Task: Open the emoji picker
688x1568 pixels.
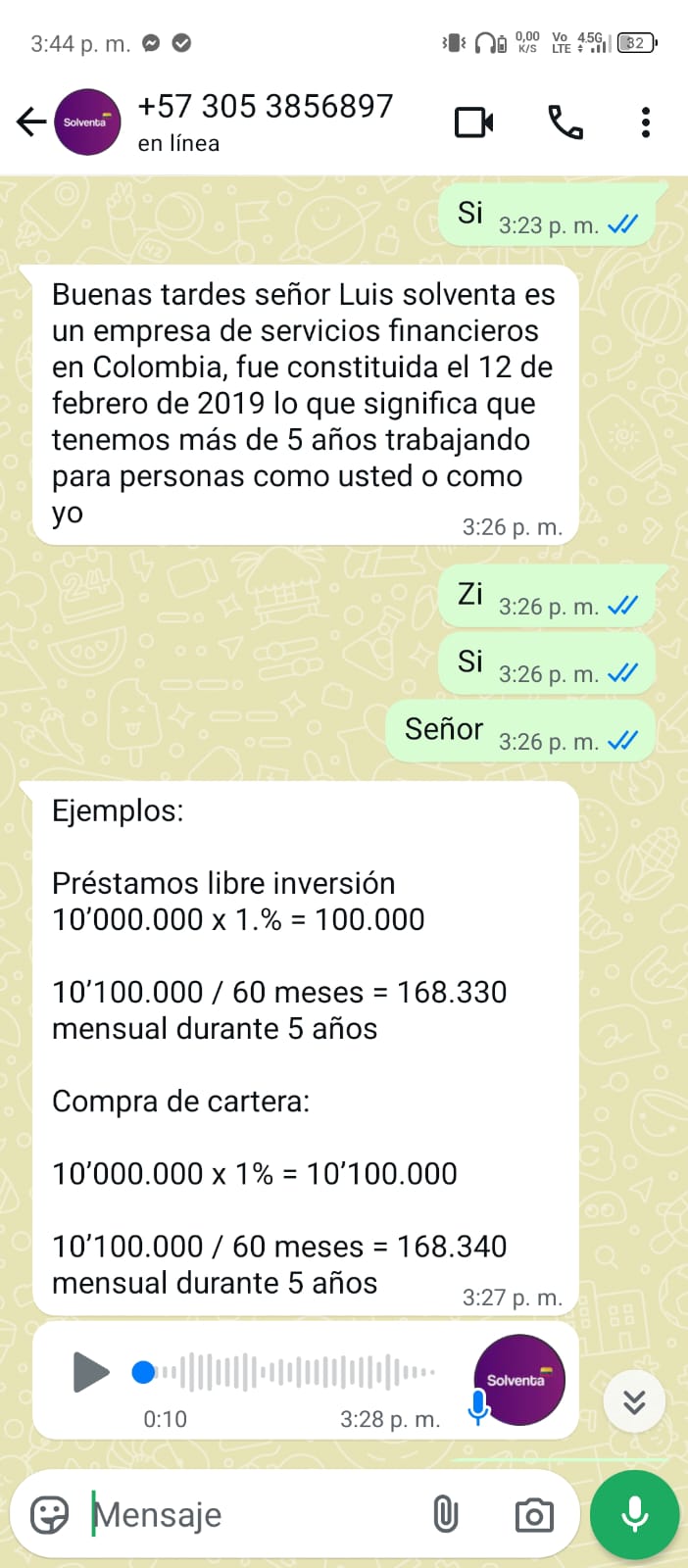Action: pos(49,1514)
